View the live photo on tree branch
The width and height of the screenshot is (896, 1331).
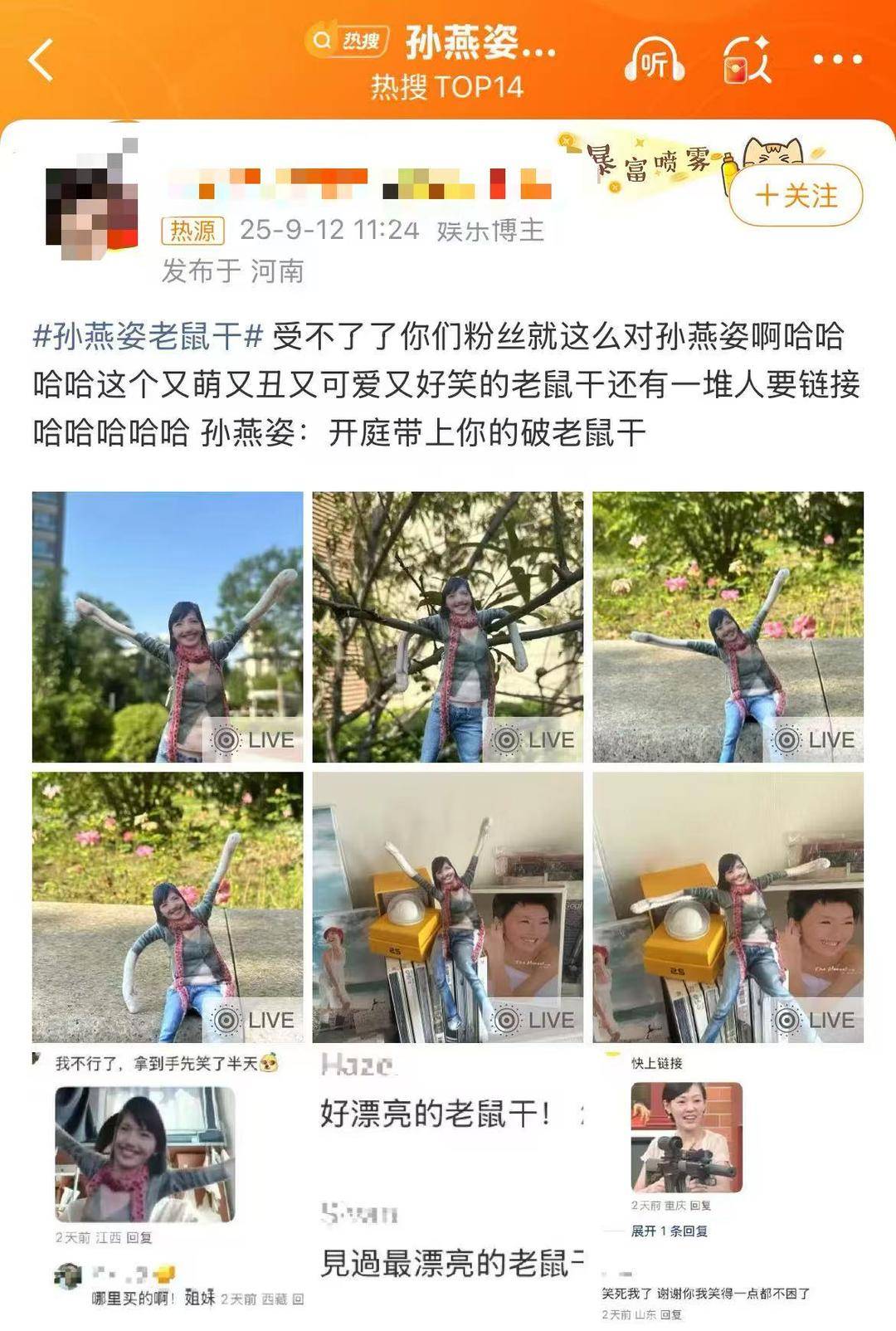(x=447, y=626)
